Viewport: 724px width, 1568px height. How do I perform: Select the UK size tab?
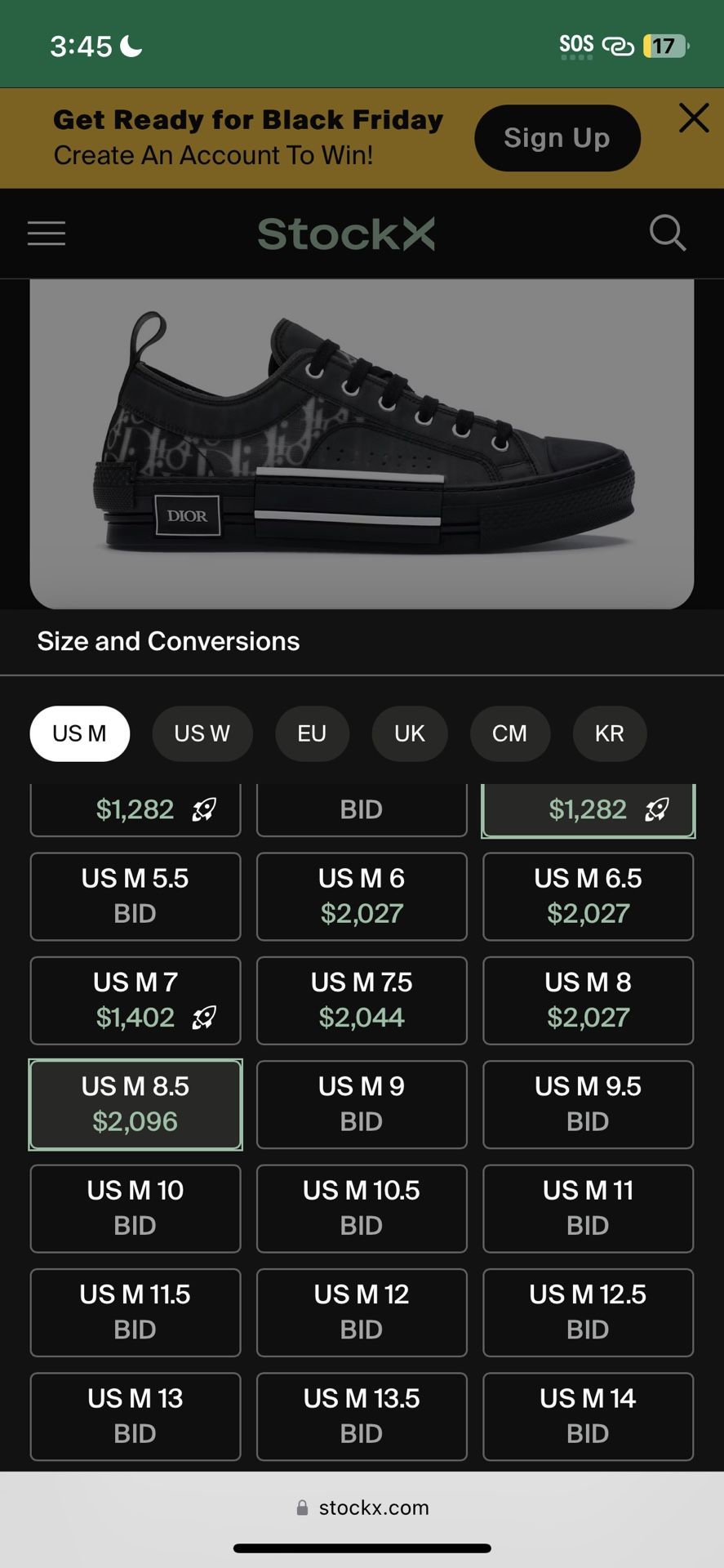[x=409, y=733]
